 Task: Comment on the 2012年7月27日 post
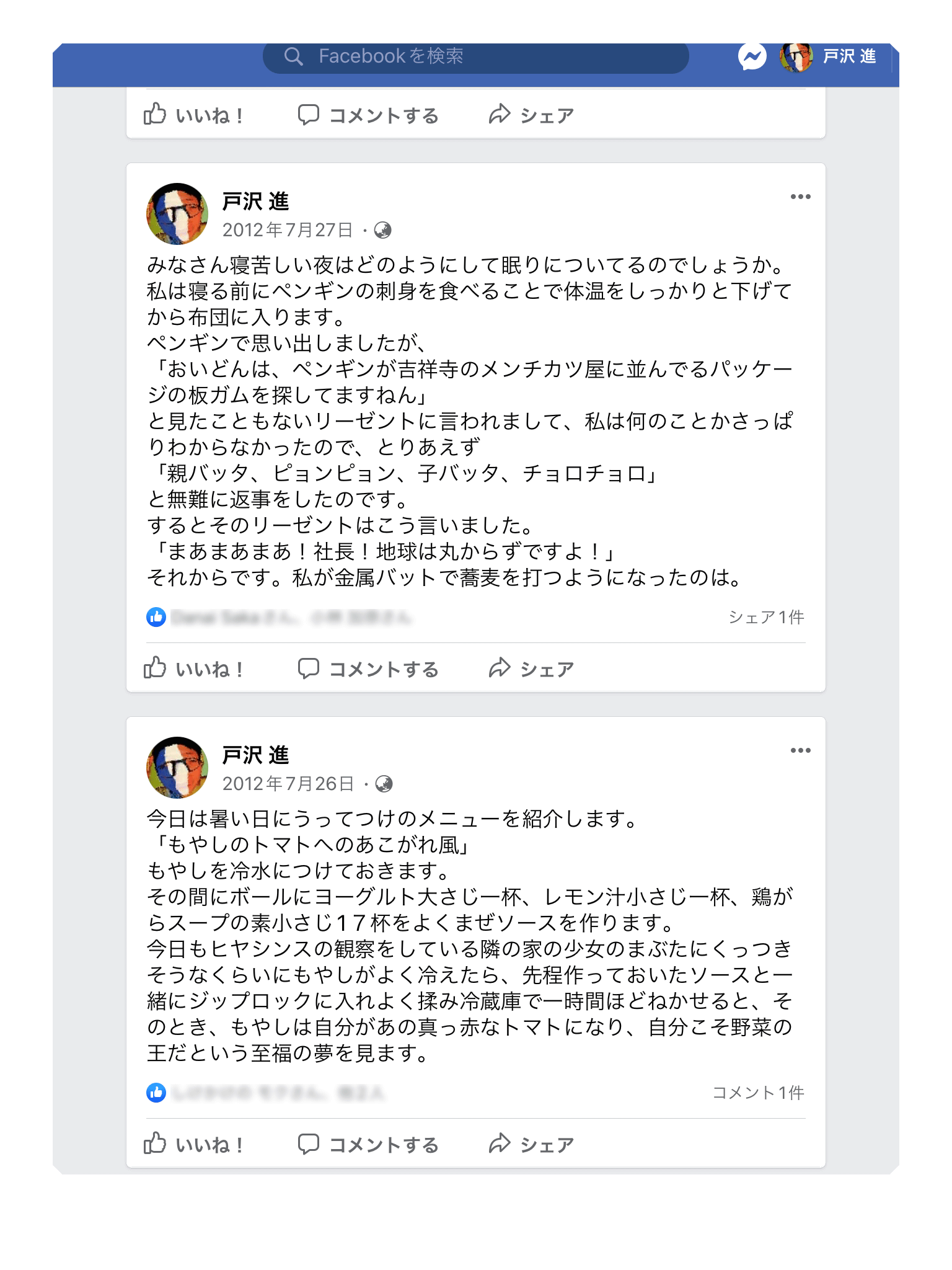(x=368, y=669)
